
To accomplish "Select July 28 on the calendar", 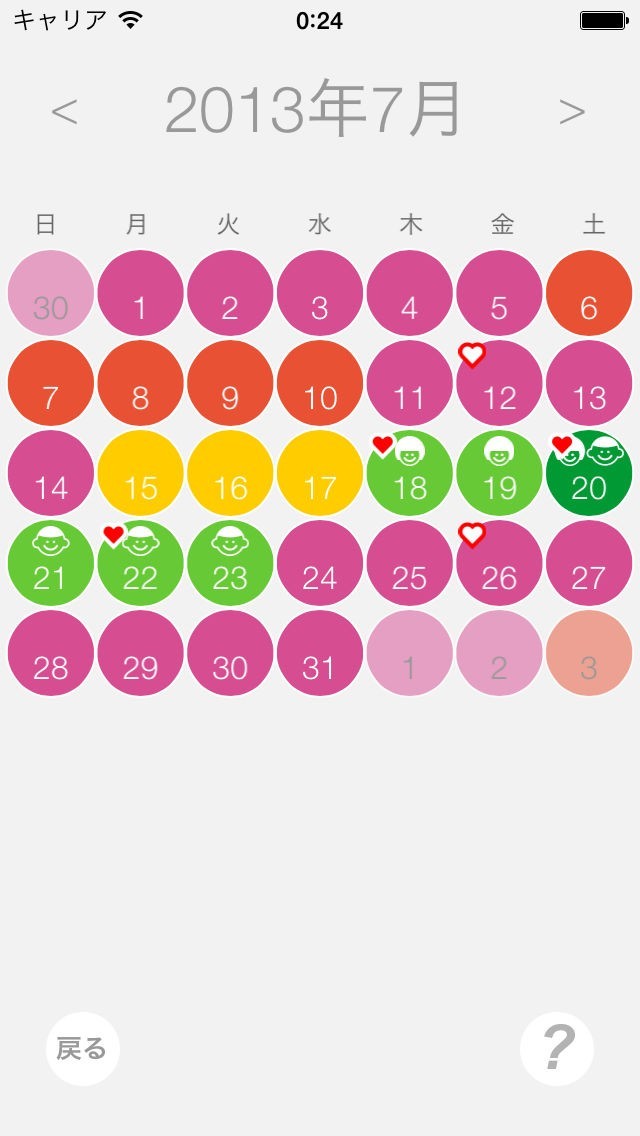I will [50, 653].
